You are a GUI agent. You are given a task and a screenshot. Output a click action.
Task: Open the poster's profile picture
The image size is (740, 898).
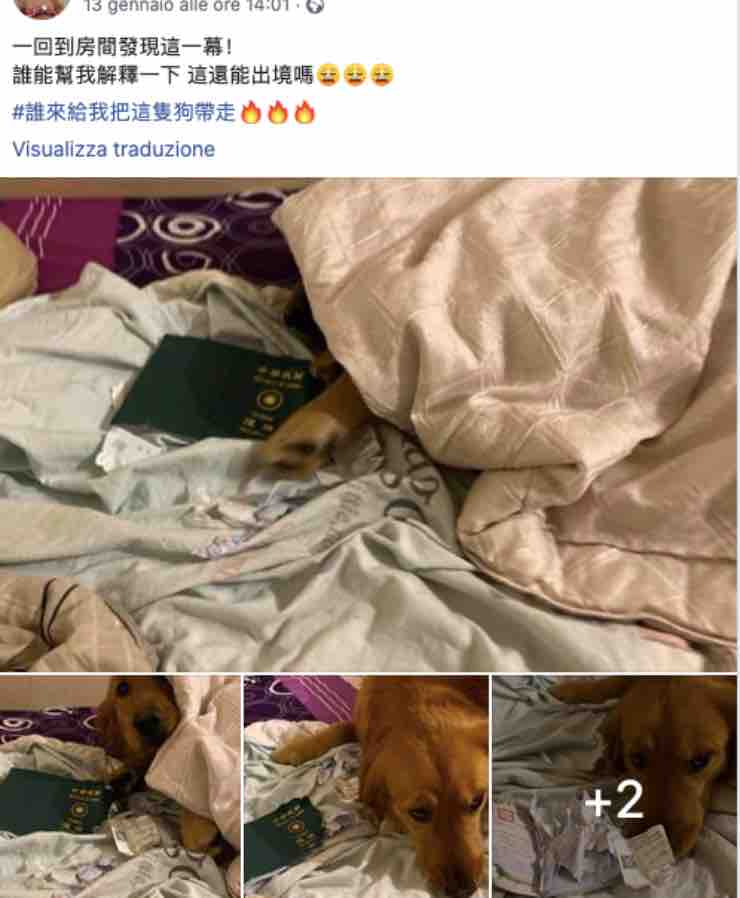coord(40,6)
